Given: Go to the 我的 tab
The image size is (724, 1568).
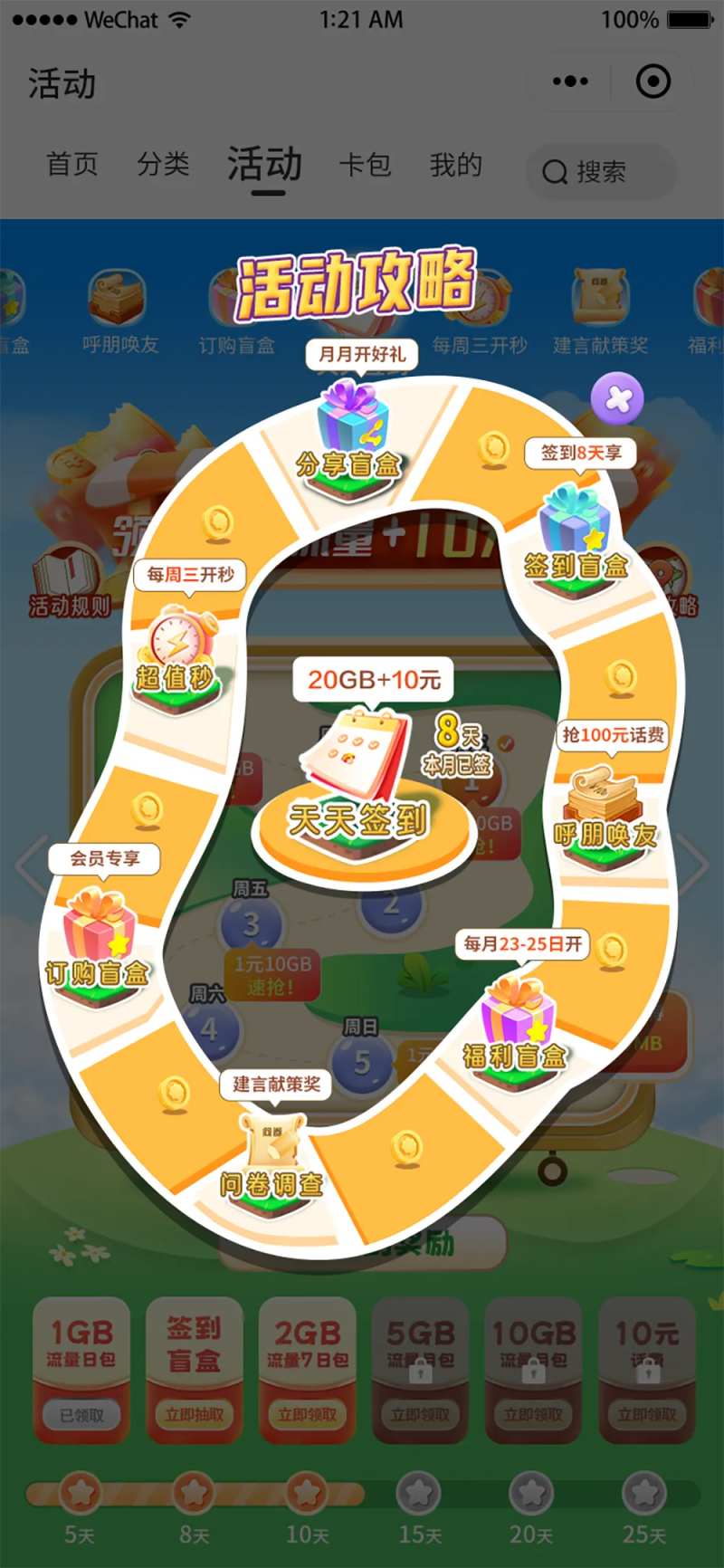Looking at the screenshot, I should tap(456, 165).
